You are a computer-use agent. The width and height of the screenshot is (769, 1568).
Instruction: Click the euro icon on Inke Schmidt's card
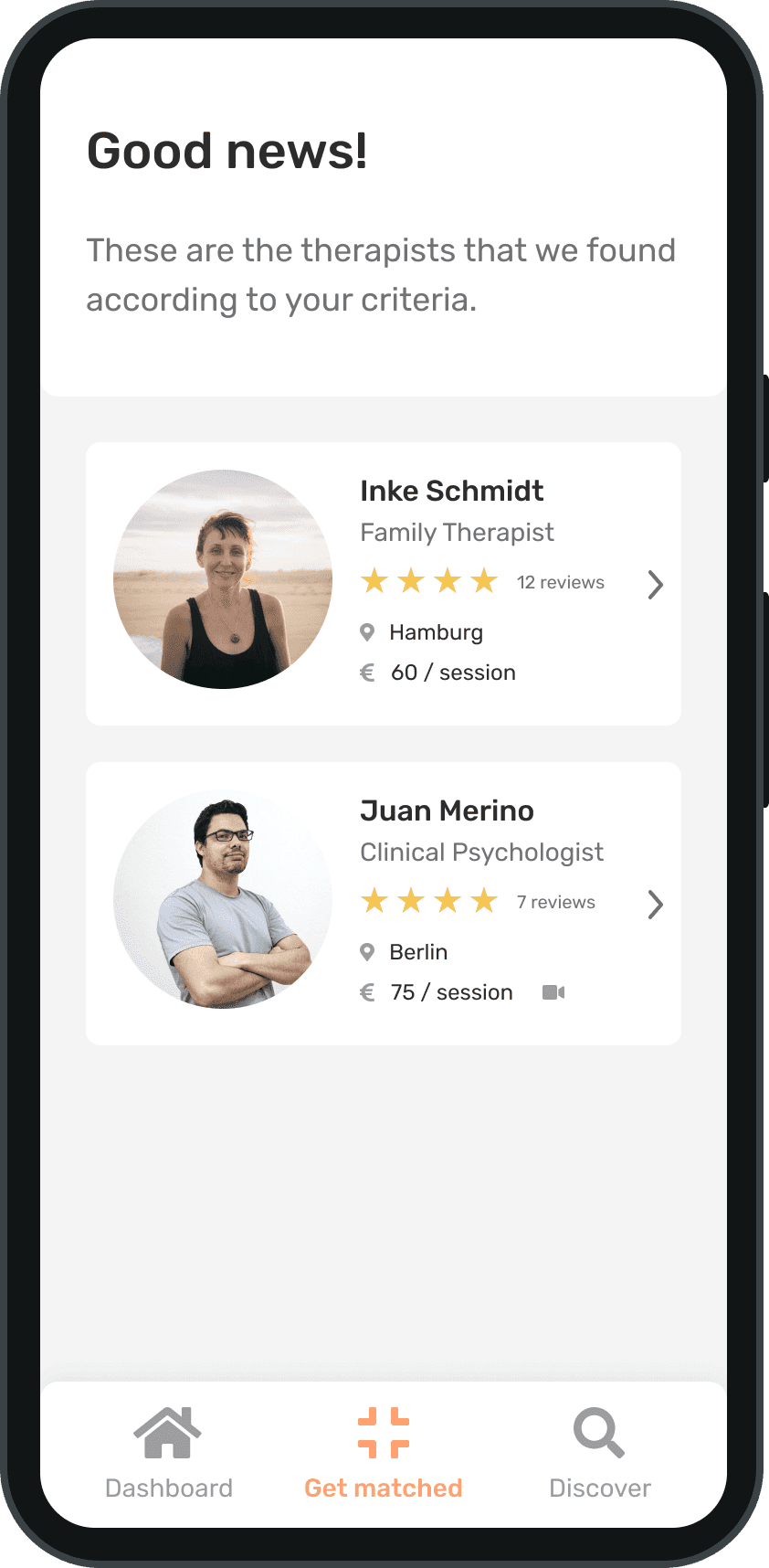click(368, 672)
